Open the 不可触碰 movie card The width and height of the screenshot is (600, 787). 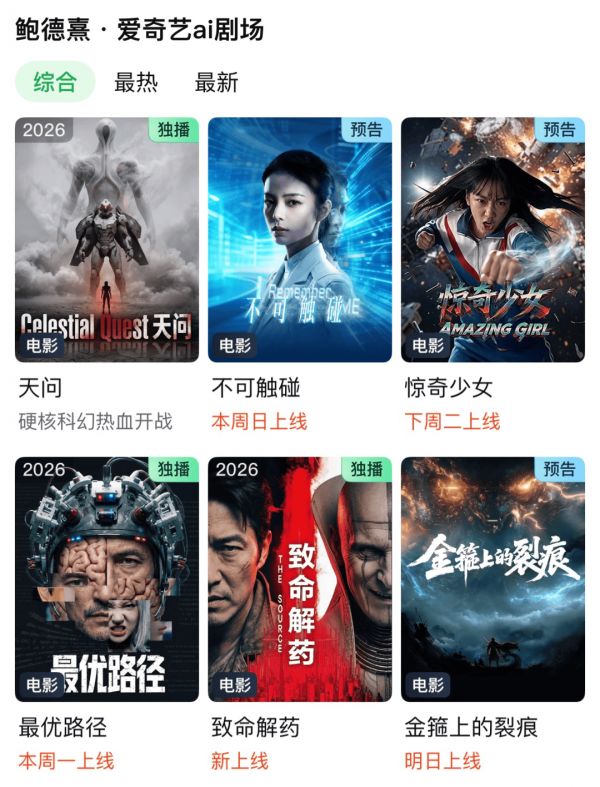[x=300, y=240]
